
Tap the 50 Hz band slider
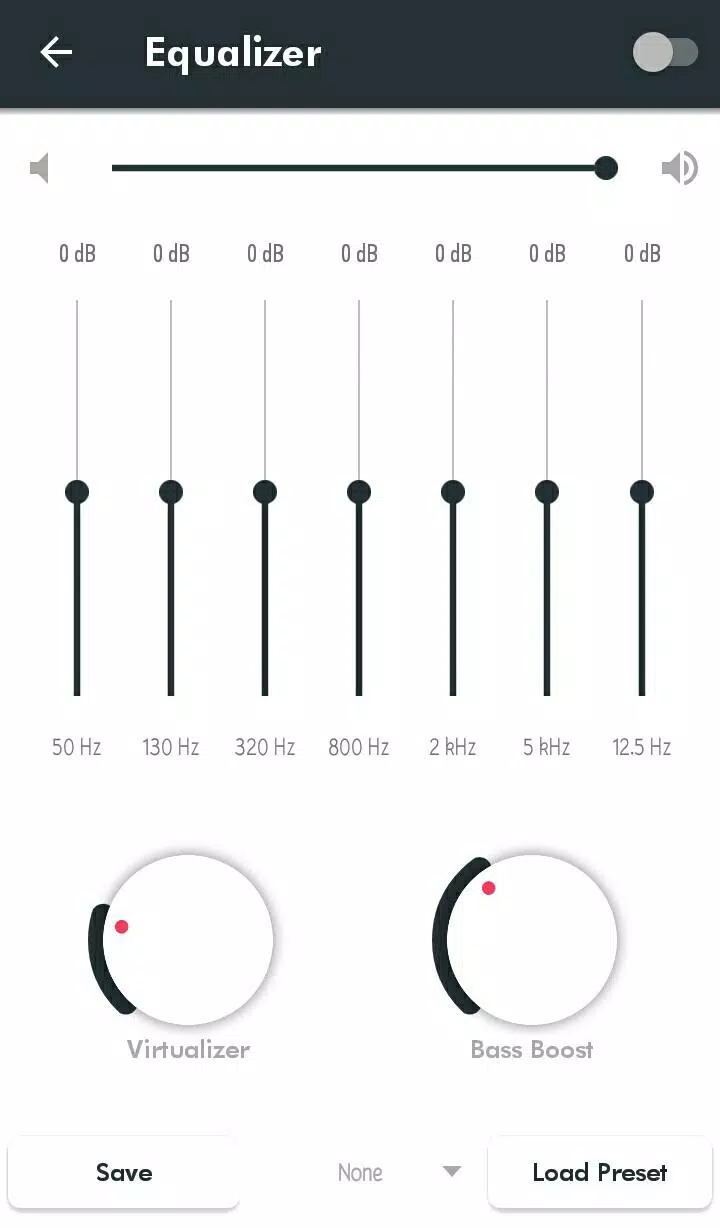pyautogui.click(x=77, y=492)
